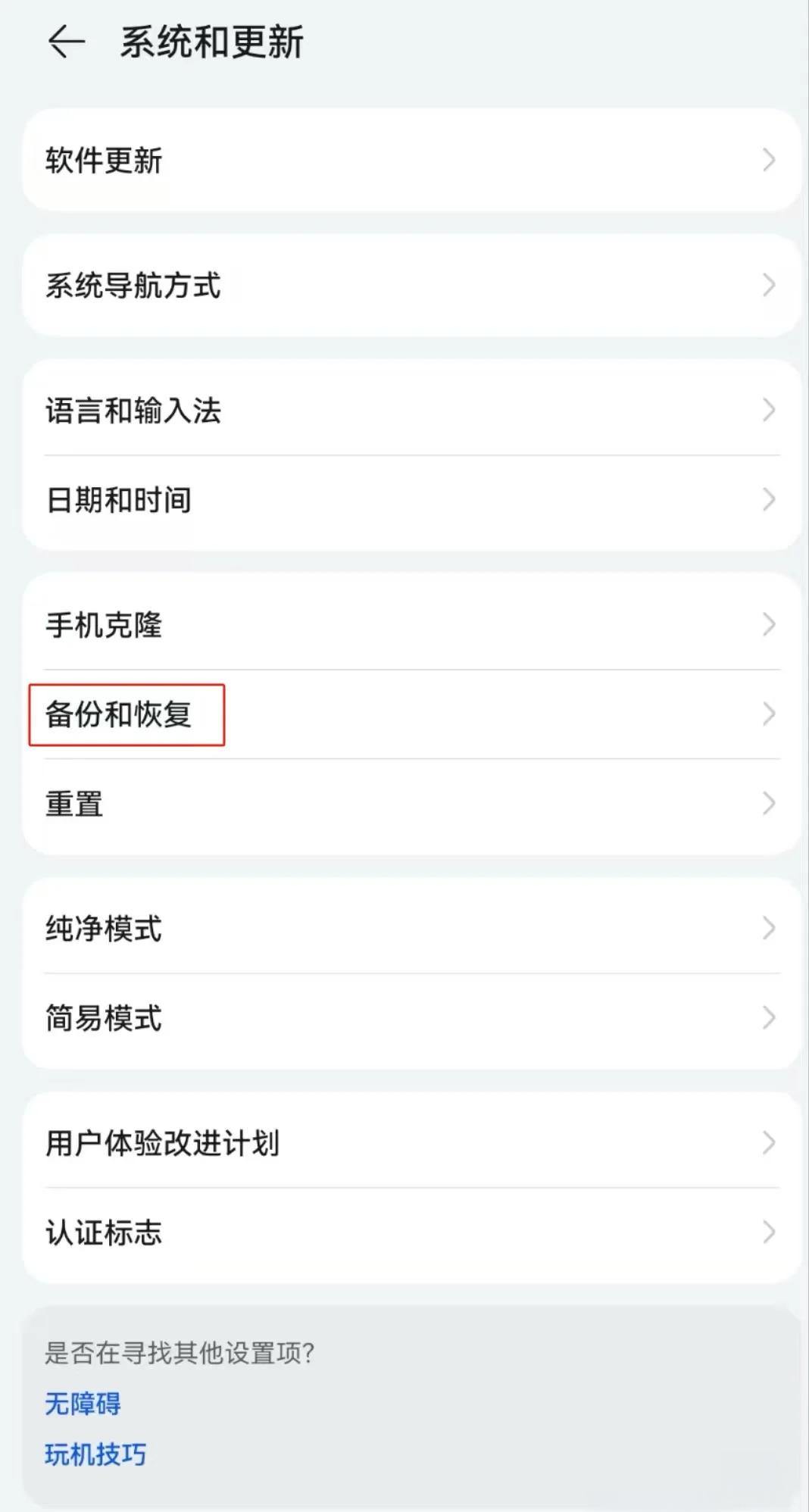Viewport: 809px width, 1512px height.
Task: Follow the 无障碍 link
Action: click(x=83, y=1404)
